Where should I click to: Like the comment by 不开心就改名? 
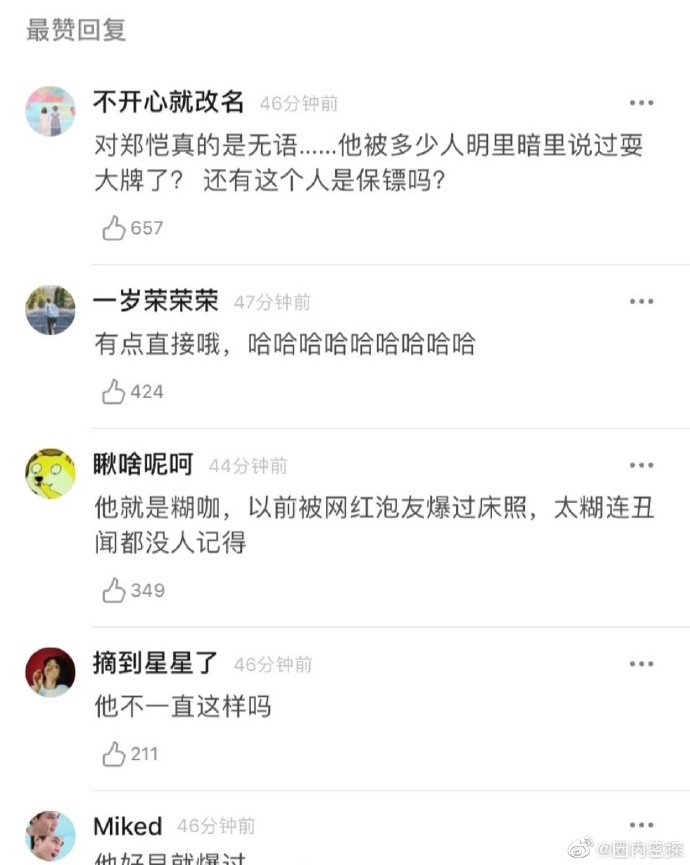114,228
